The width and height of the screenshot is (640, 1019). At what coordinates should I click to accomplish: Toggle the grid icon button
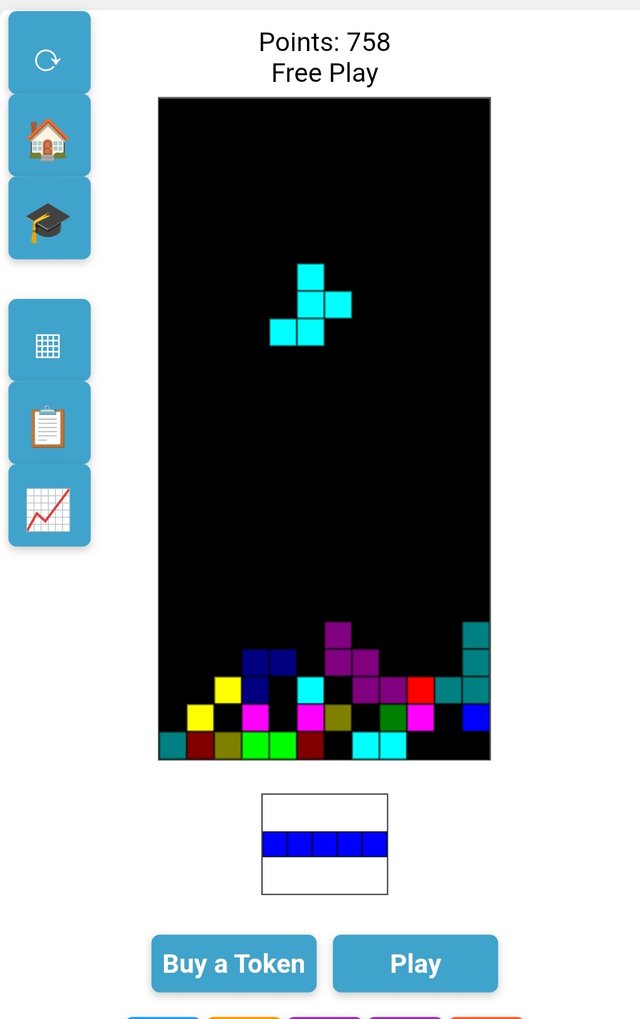click(x=49, y=342)
